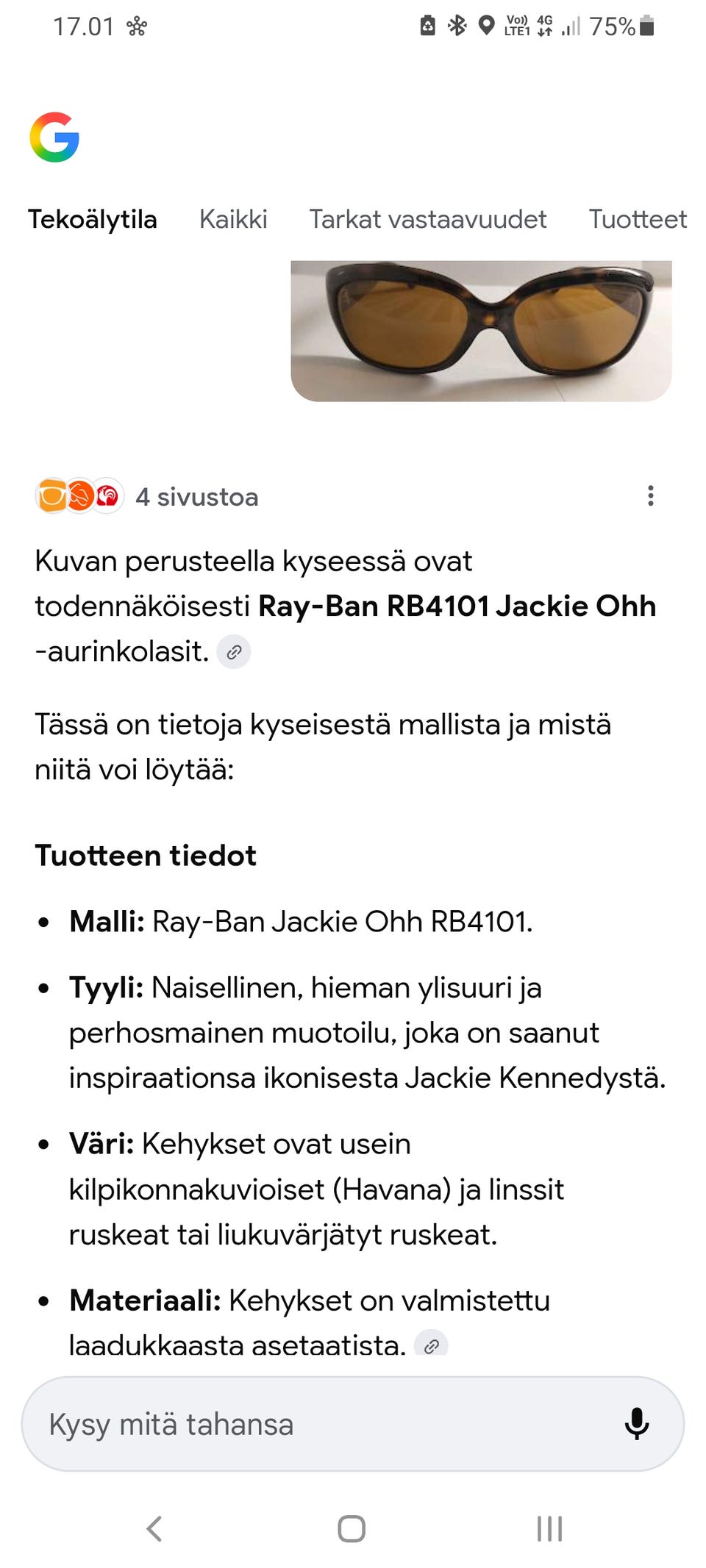Screen dimensions: 706x1568
Task: Open recent apps from navigation bar
Action: [x=549, y=1529]
